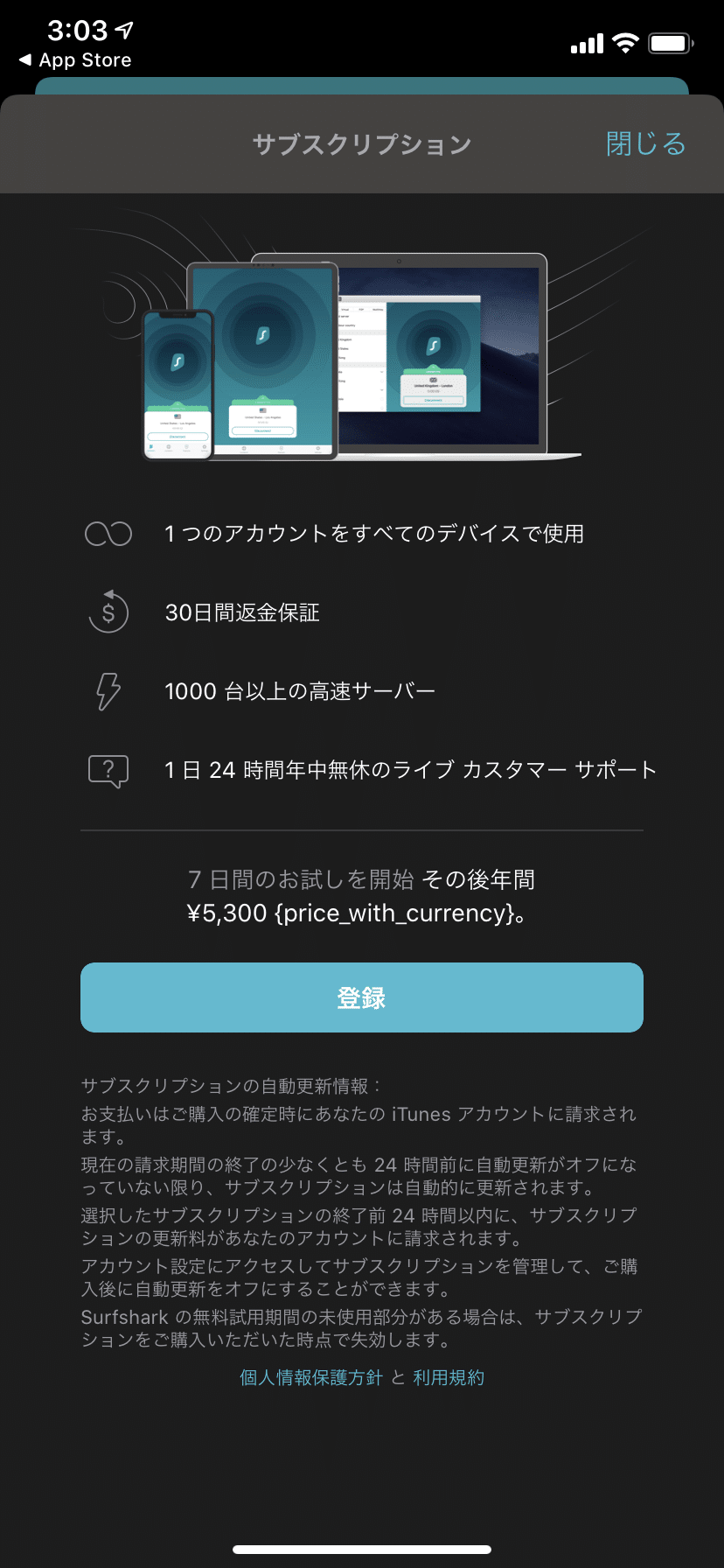Tap the 登録 button to subscribe
This screenshot has height=1568, width=724.
tap(362, 997)
